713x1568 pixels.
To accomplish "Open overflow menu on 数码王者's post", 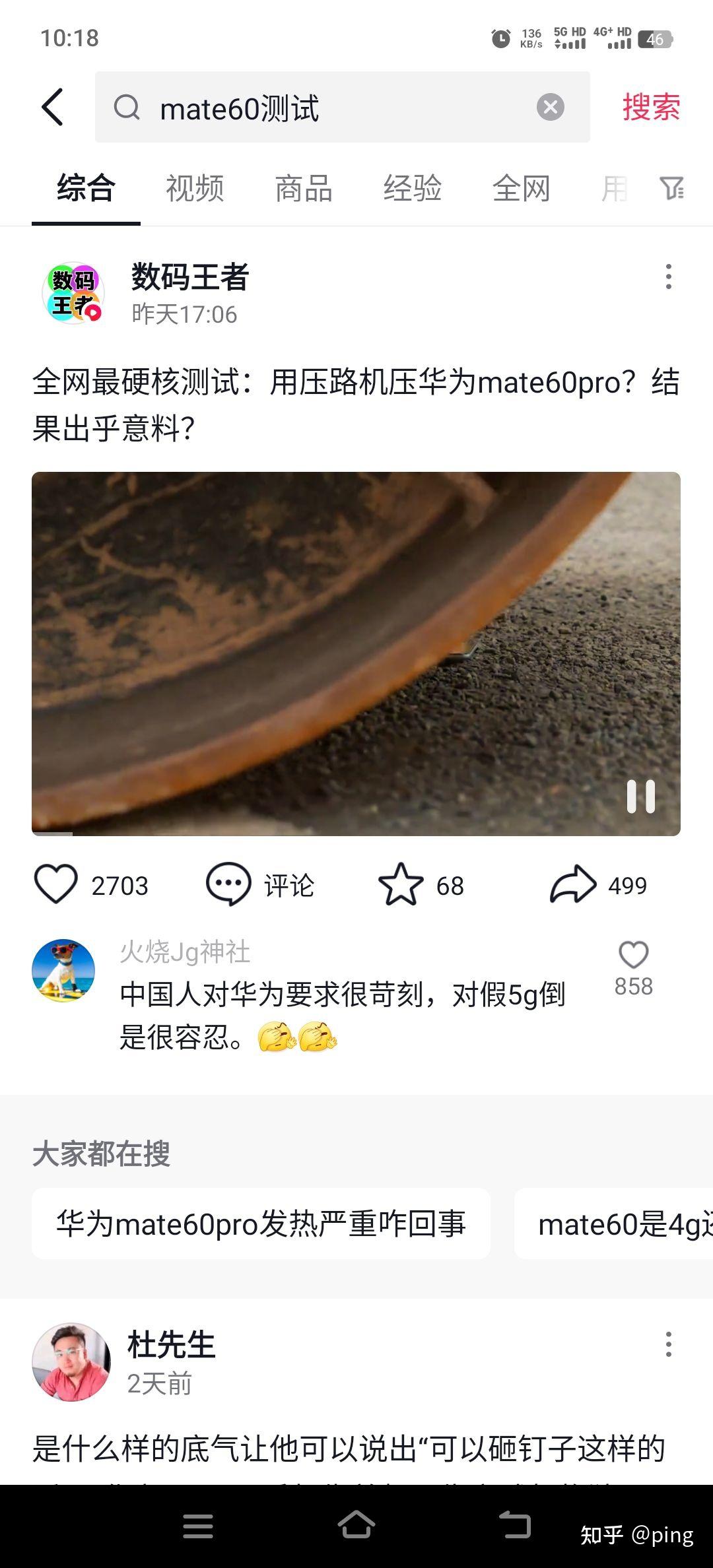I will coord(668,277).
